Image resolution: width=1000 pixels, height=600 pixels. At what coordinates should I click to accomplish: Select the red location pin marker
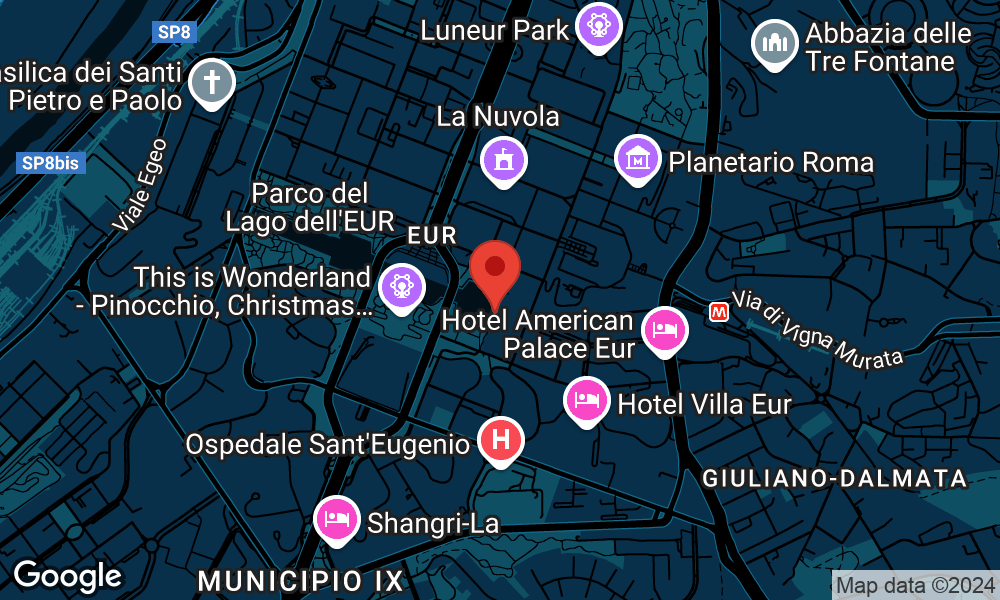495,268
